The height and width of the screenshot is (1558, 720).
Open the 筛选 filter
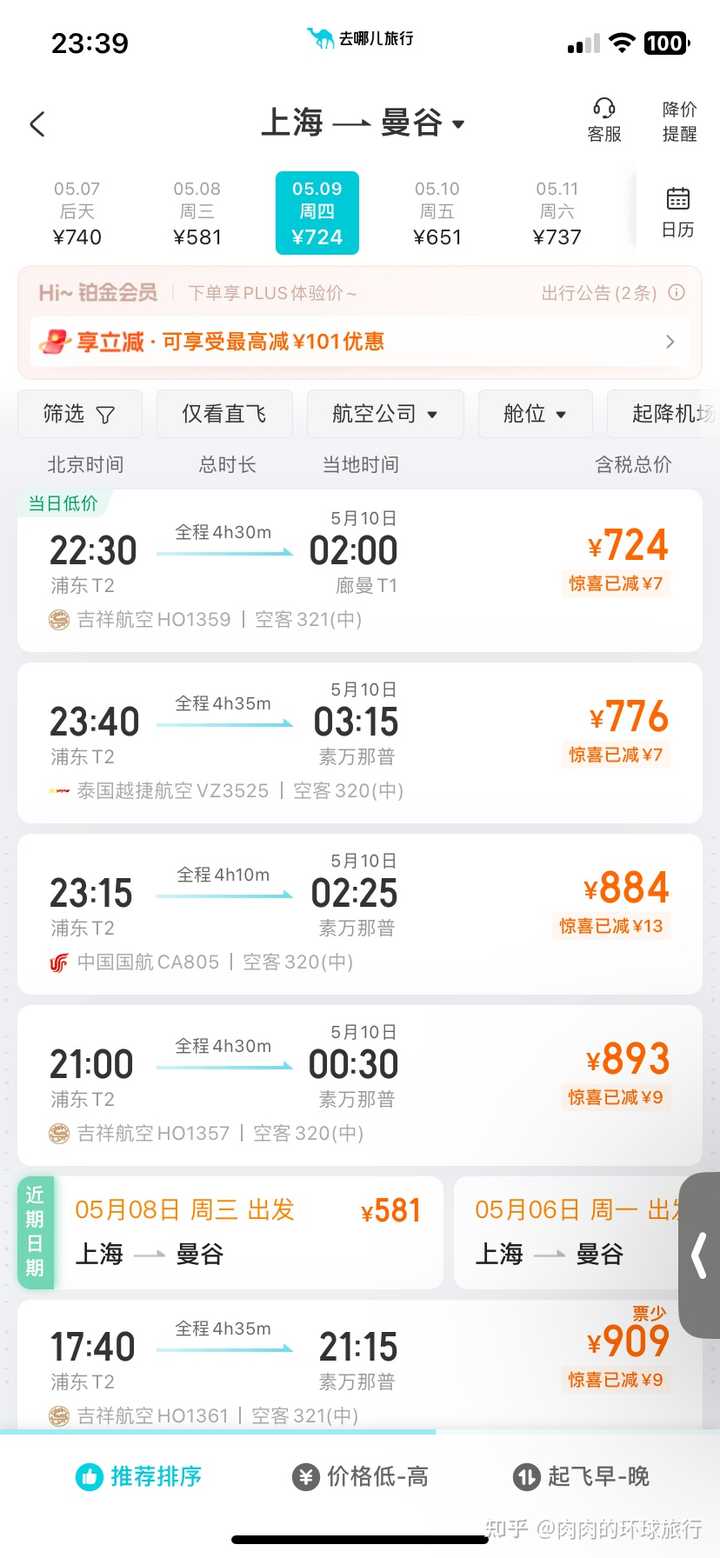pos(80,414)
